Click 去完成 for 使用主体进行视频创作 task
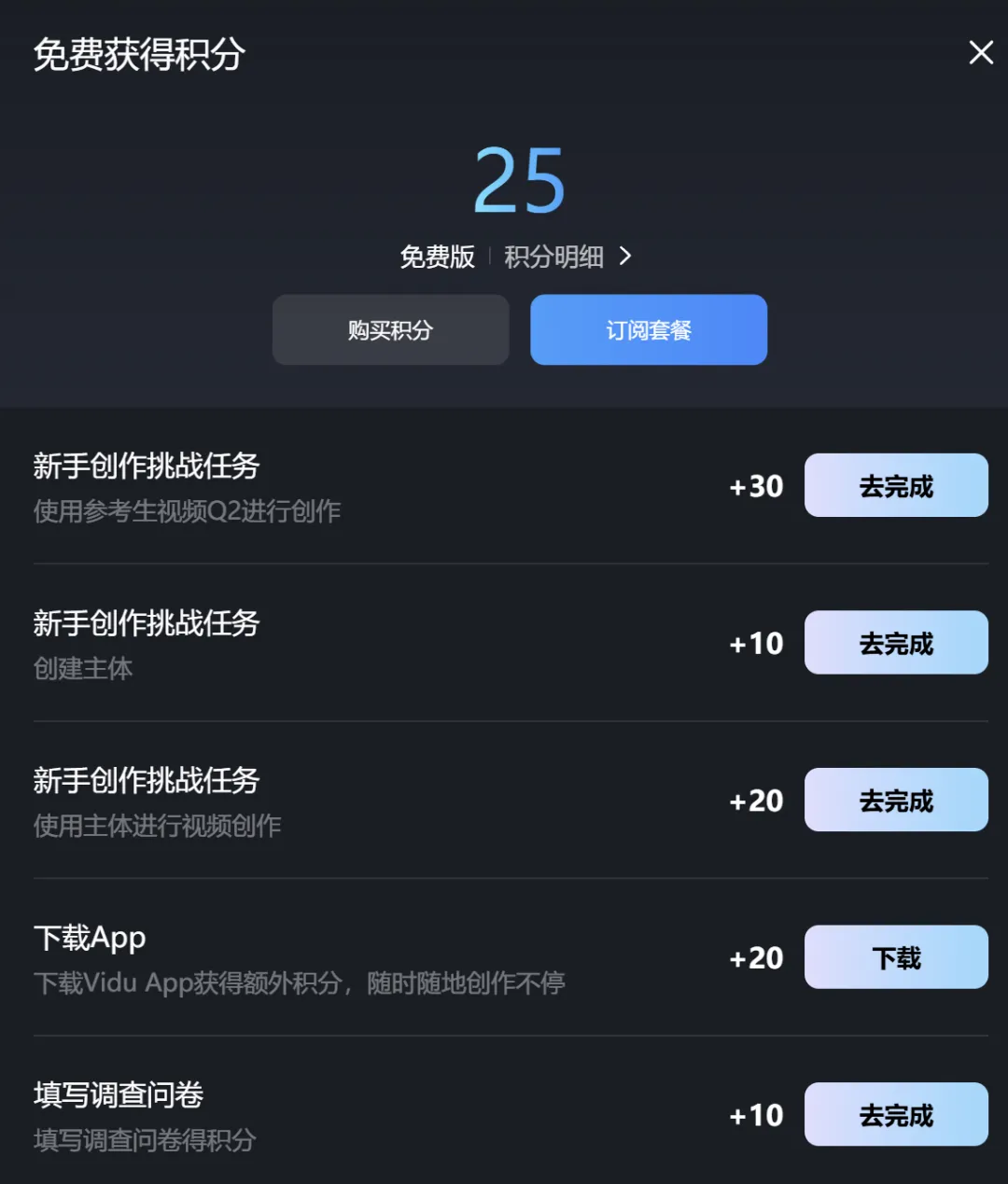 [895, 800]
